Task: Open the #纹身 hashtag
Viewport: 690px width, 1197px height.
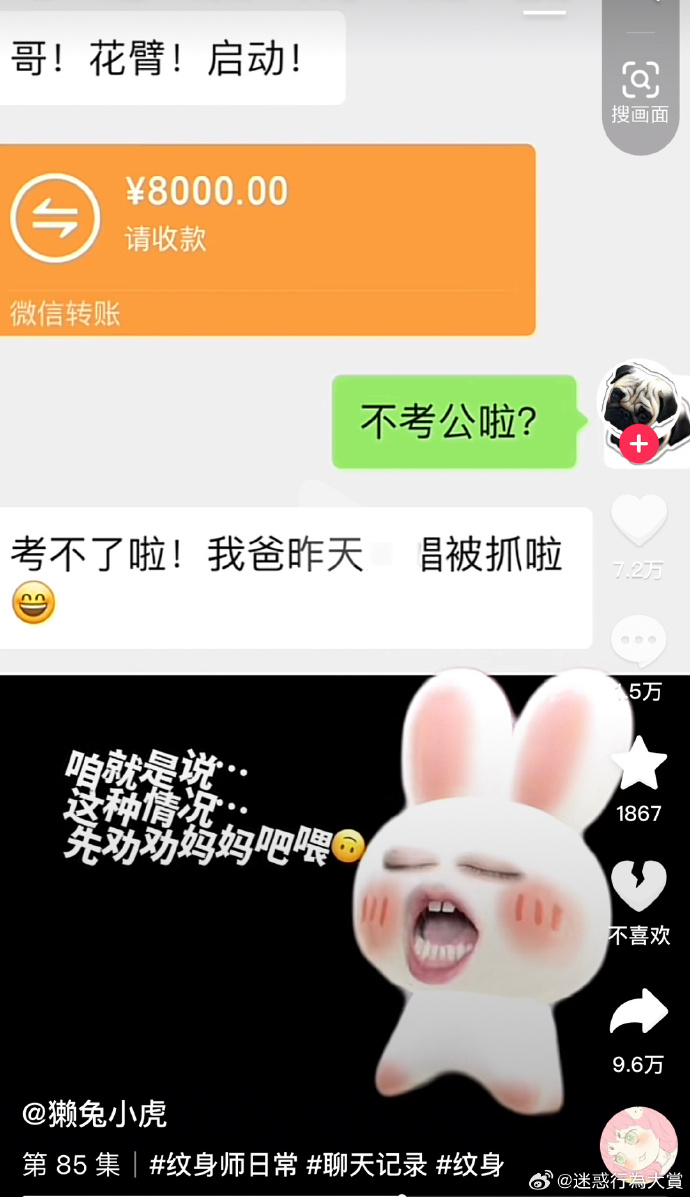Action: [470, 1164]
